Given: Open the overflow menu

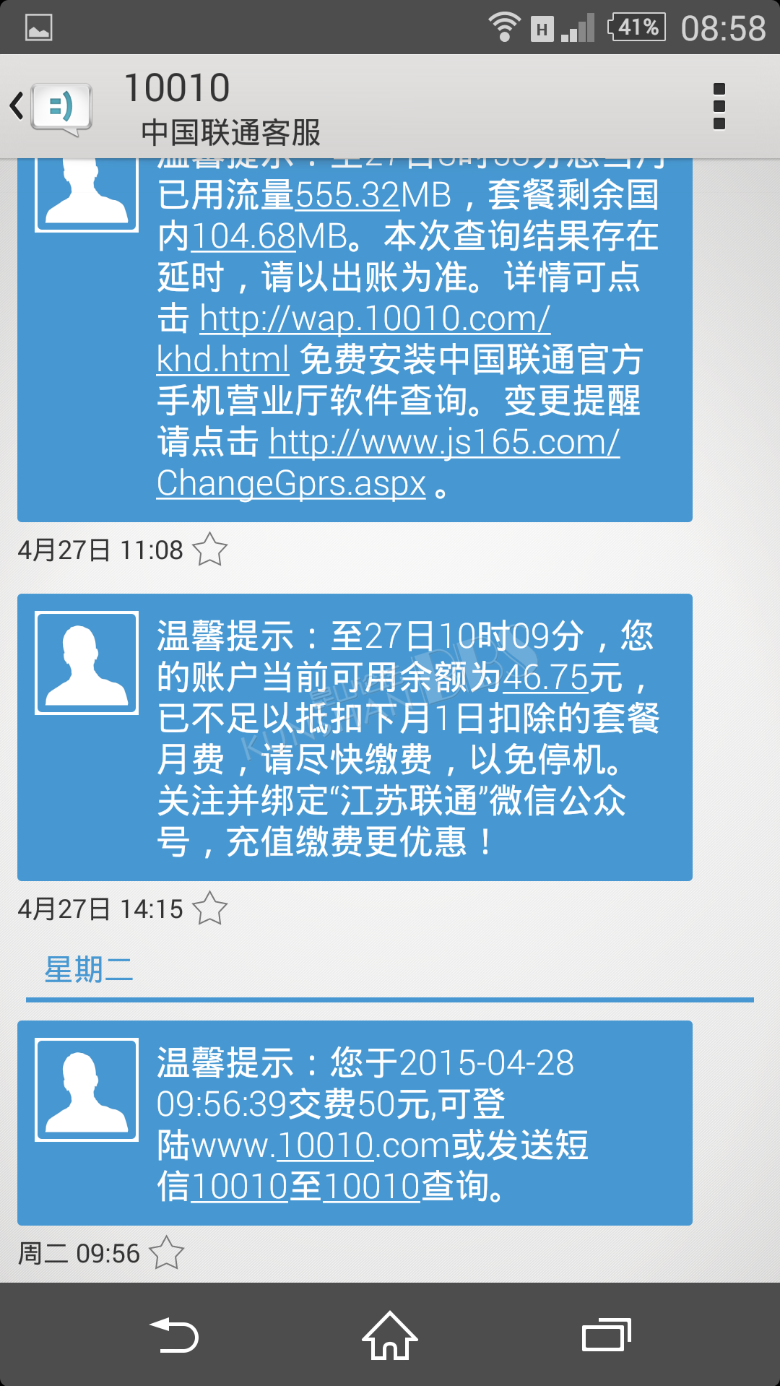Looking at the screenshot, I should tap(718, 106).
